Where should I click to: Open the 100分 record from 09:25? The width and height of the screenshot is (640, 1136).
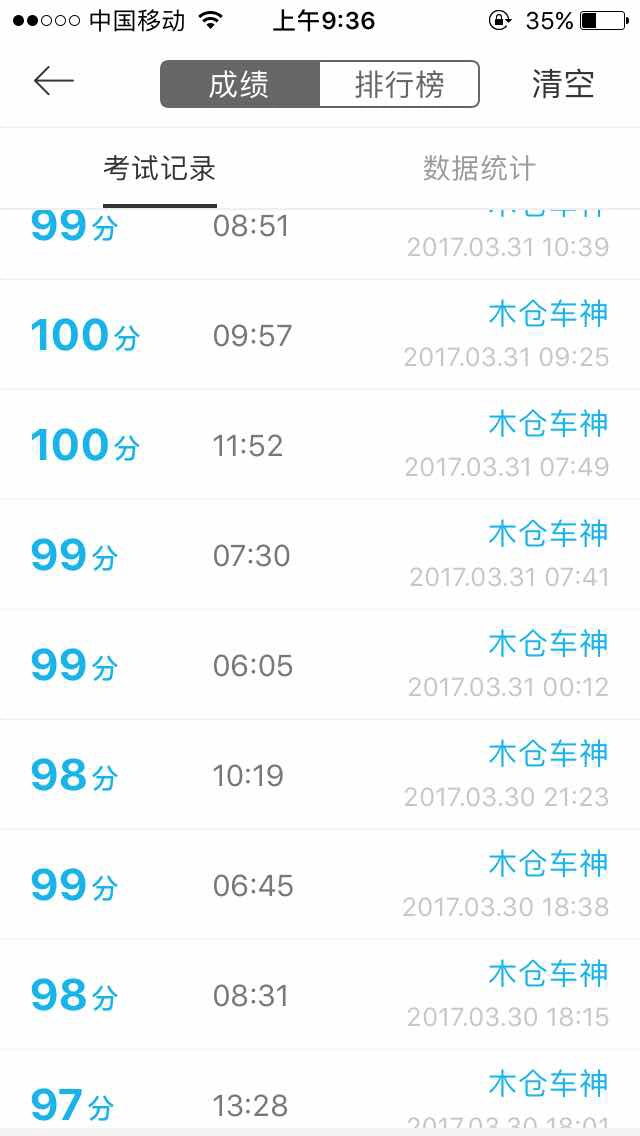pyautogui.click(x=320, y=335)
